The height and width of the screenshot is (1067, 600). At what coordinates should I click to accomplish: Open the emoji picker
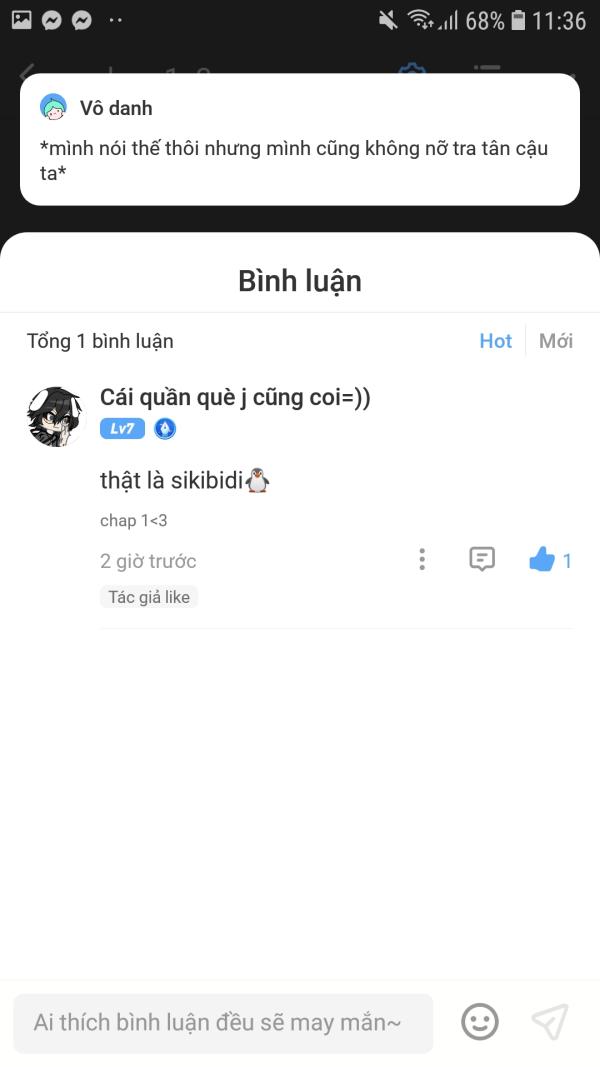(480, 1022)
